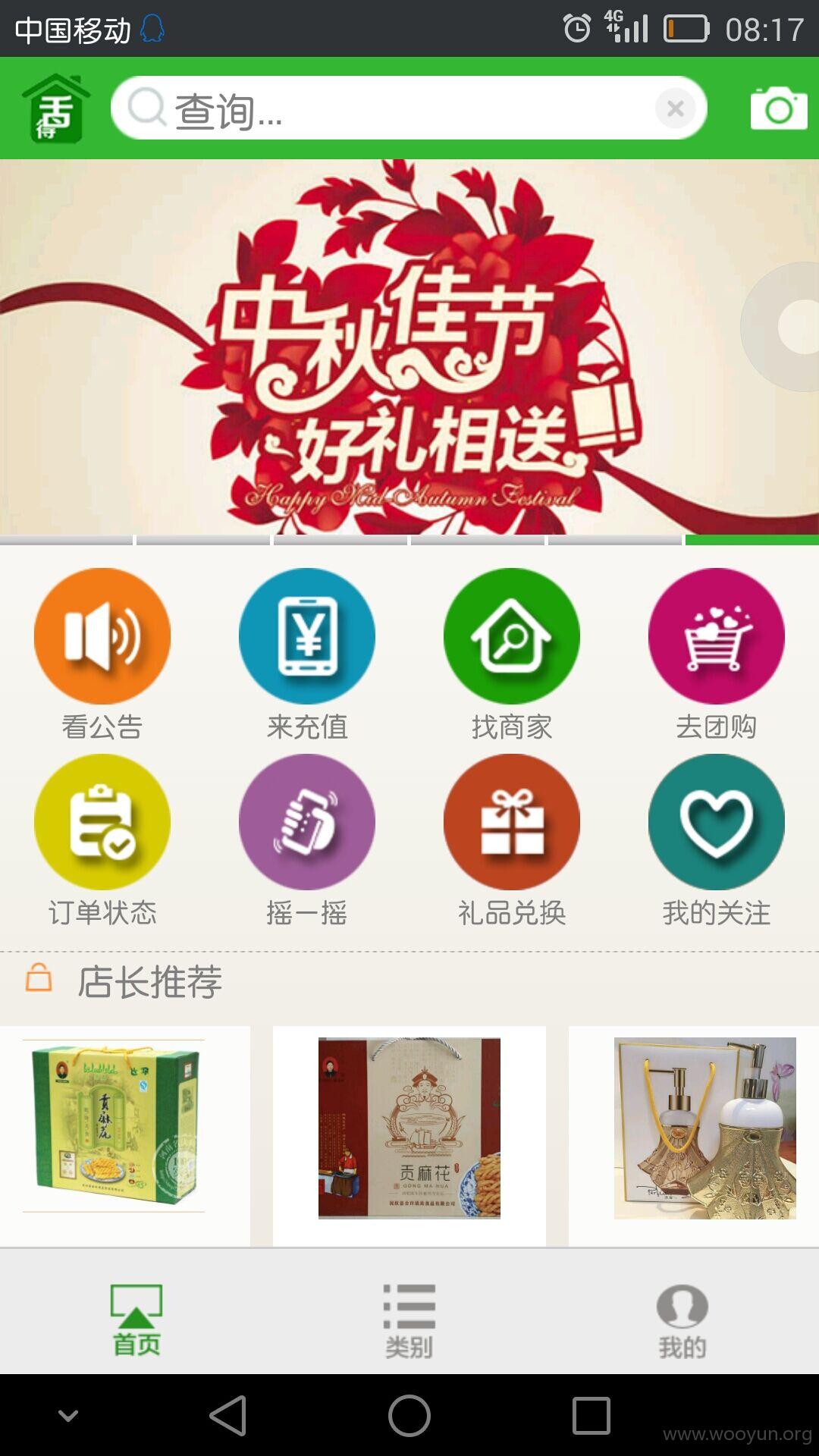
Task: Open the 中秋佳节 promotional banner
Action: pyautogui.click(x=409, y=347)
